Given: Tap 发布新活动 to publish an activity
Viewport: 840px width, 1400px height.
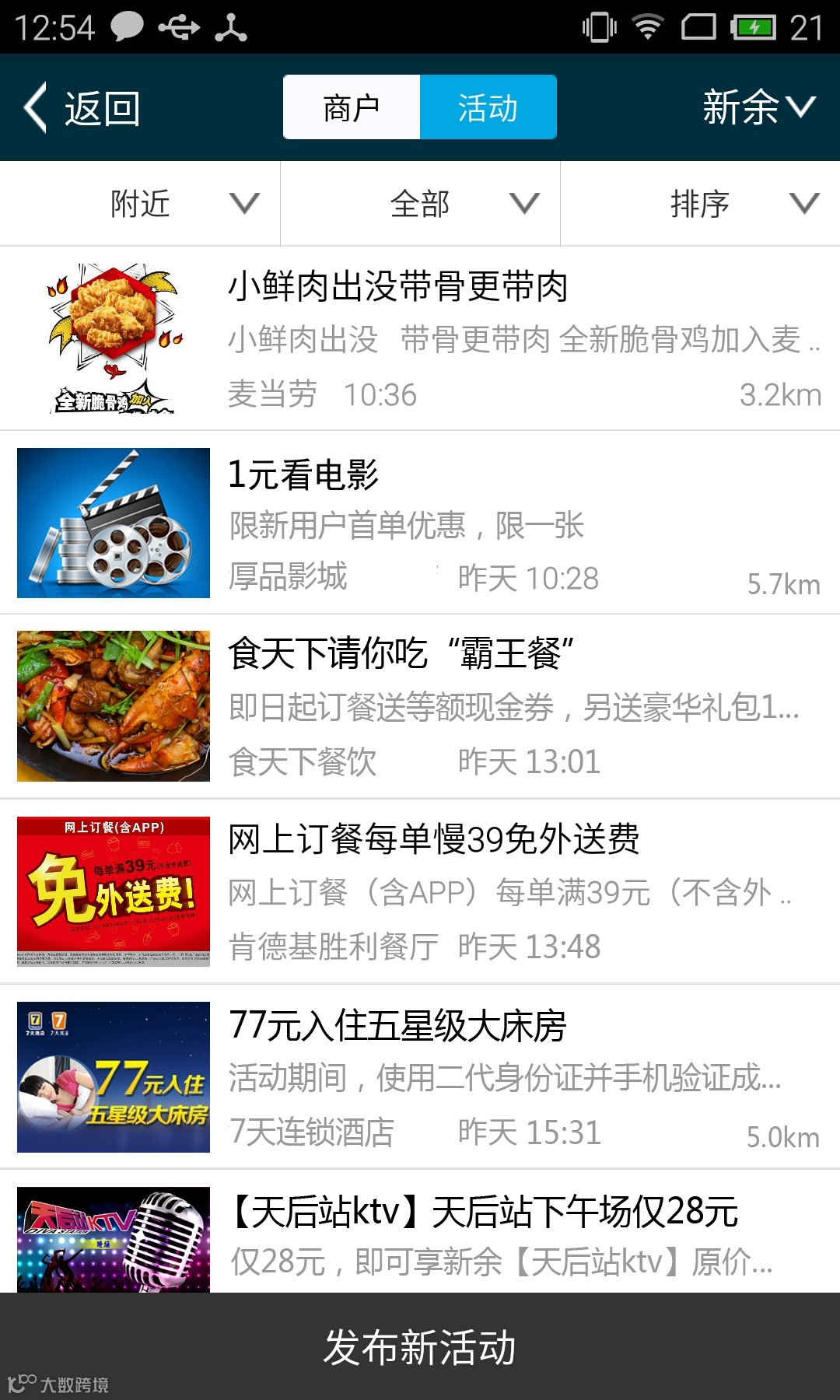Looking at the screenshot, I should [x=420, y=1347].
